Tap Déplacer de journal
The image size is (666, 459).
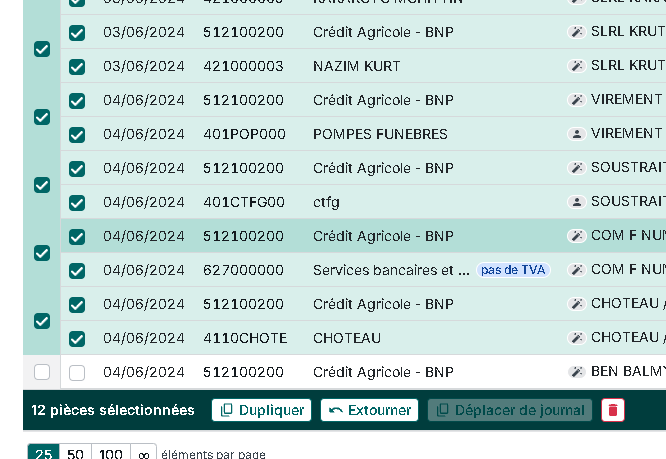(x=509, y=410)
